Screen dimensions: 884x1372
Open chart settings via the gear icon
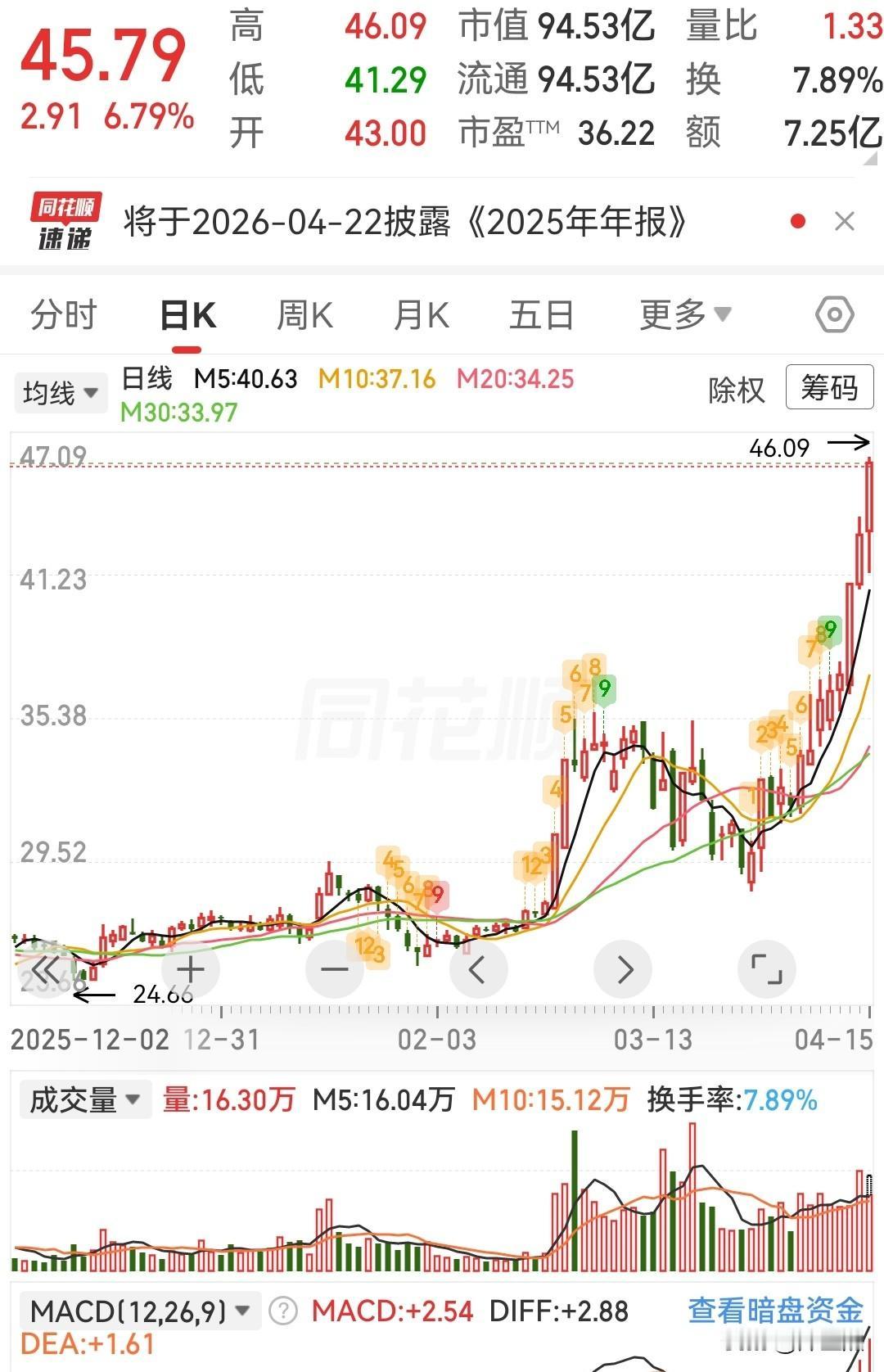coord(834,314)
